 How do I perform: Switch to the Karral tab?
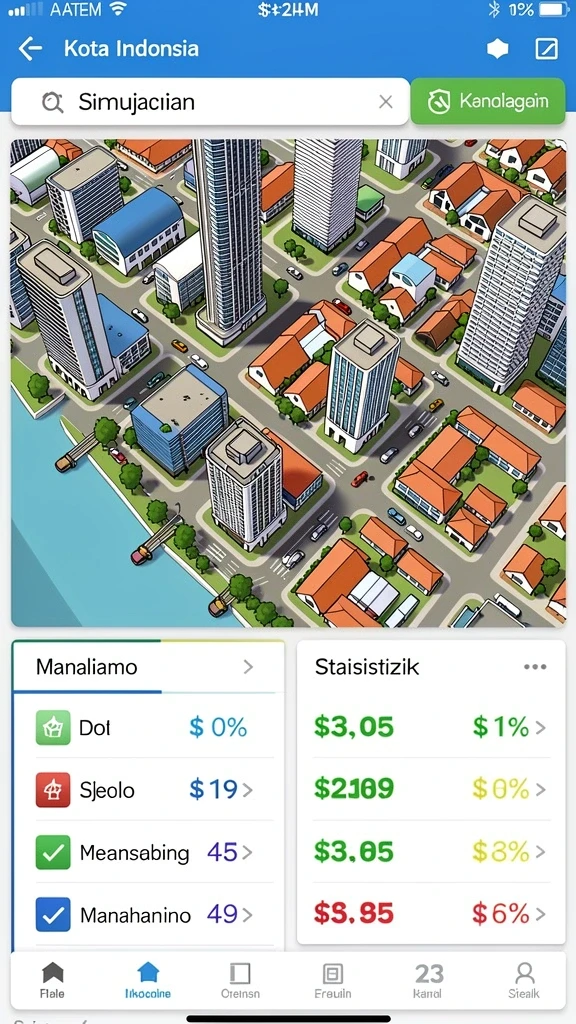(429, 982)
